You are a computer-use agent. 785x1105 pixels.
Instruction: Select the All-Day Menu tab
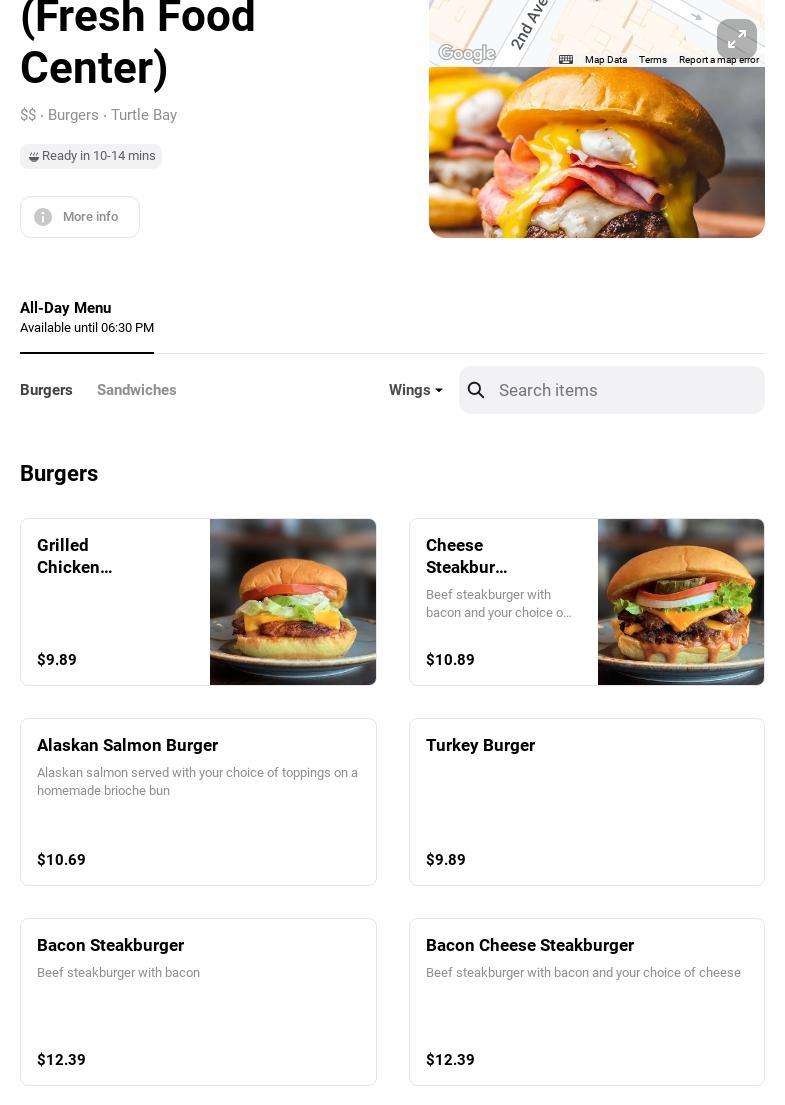click(x=87, y=317)
